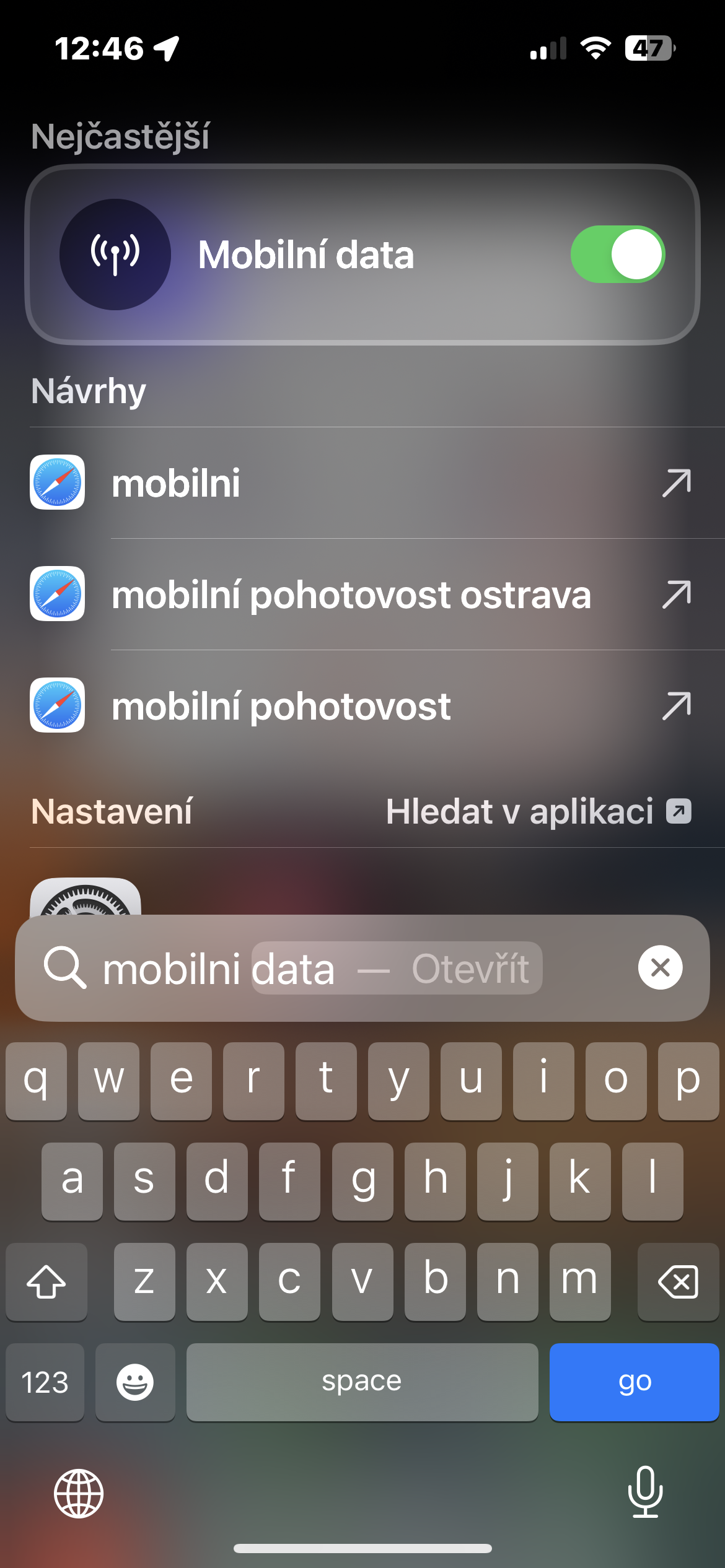Clear the search field text
Screen dimensions: 725x1568
click(660, 967)
